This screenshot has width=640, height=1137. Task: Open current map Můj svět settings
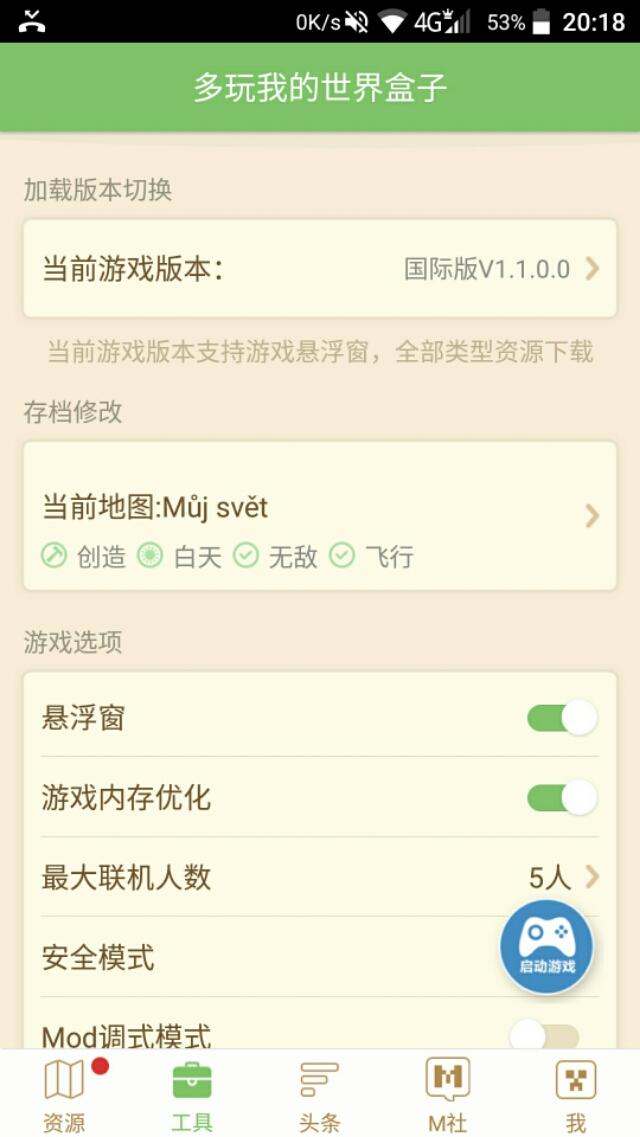tap(320, 515)
